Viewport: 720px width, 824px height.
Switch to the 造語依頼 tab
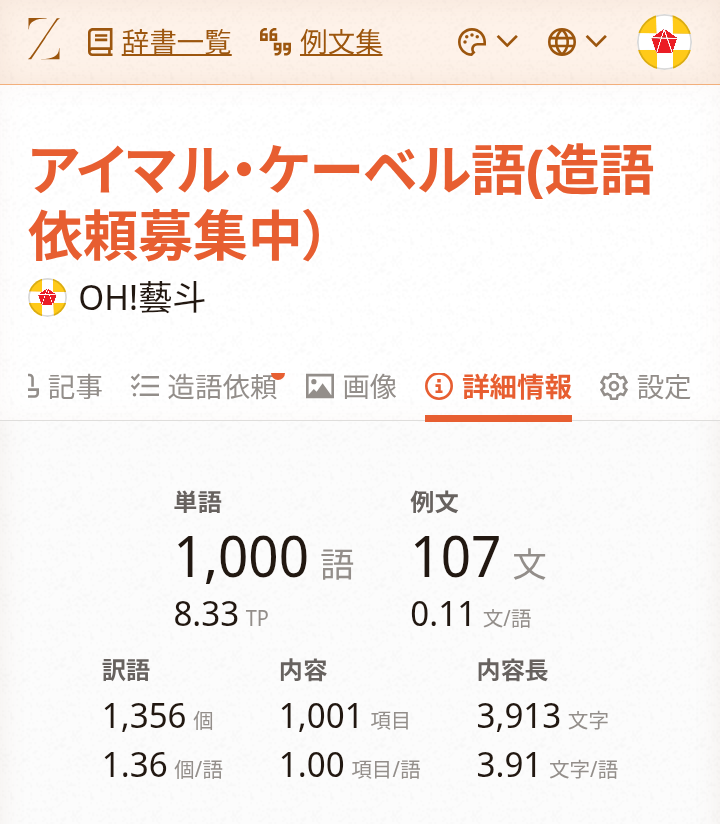coord(205,387)
